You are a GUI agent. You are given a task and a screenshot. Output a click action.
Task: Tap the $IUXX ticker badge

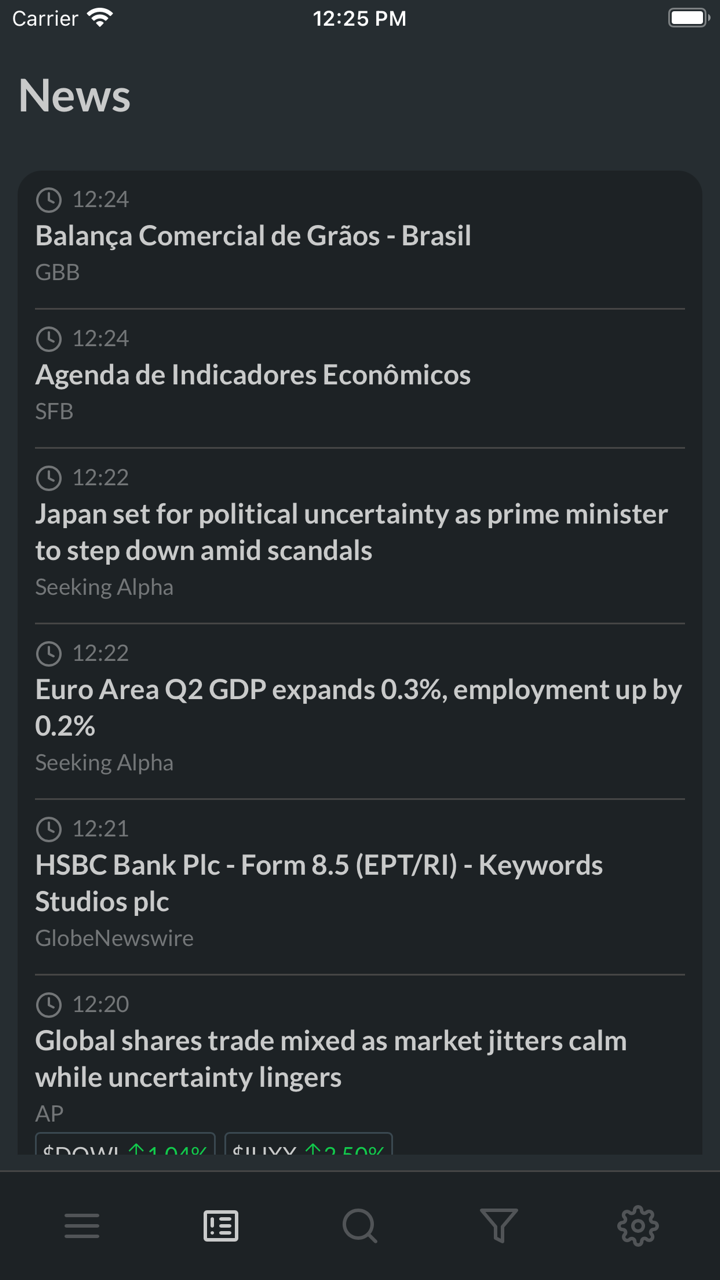[x=310, y=1148]
